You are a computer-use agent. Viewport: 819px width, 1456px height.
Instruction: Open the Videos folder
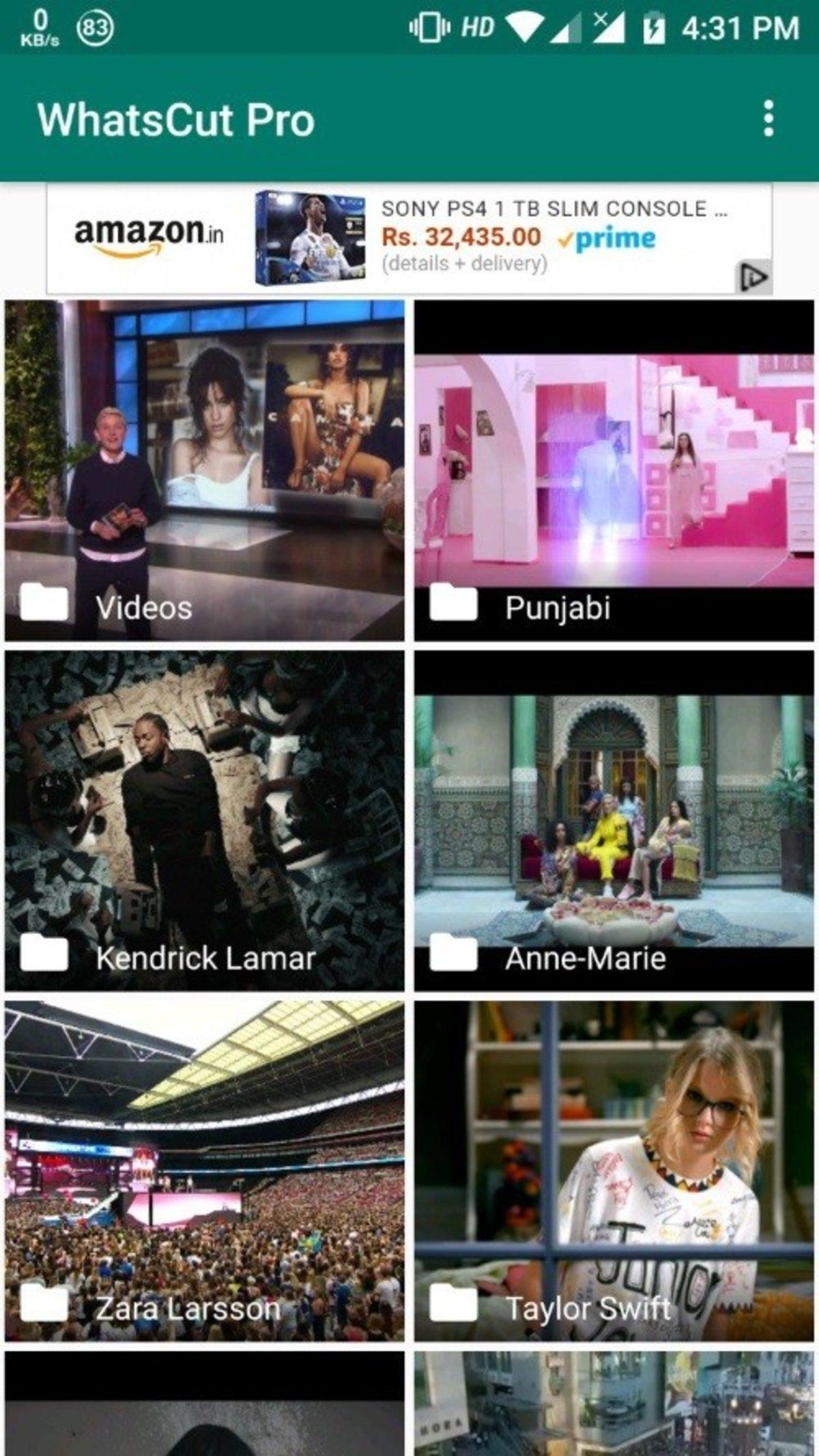tap(204, 470)
